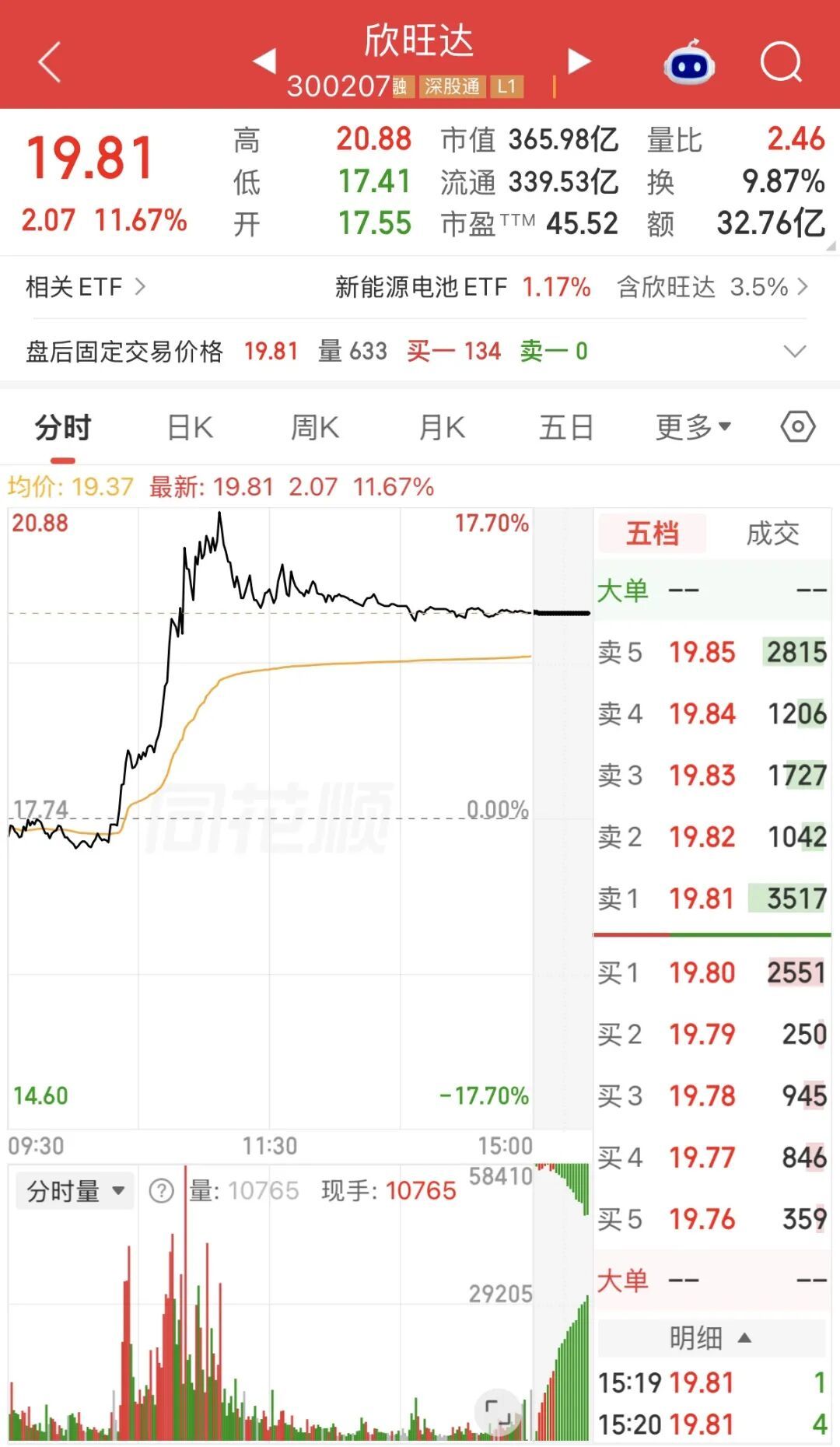Open the 新能源电池ETF holdings row
840x1447 pixels.
click(x=572, y=287)
